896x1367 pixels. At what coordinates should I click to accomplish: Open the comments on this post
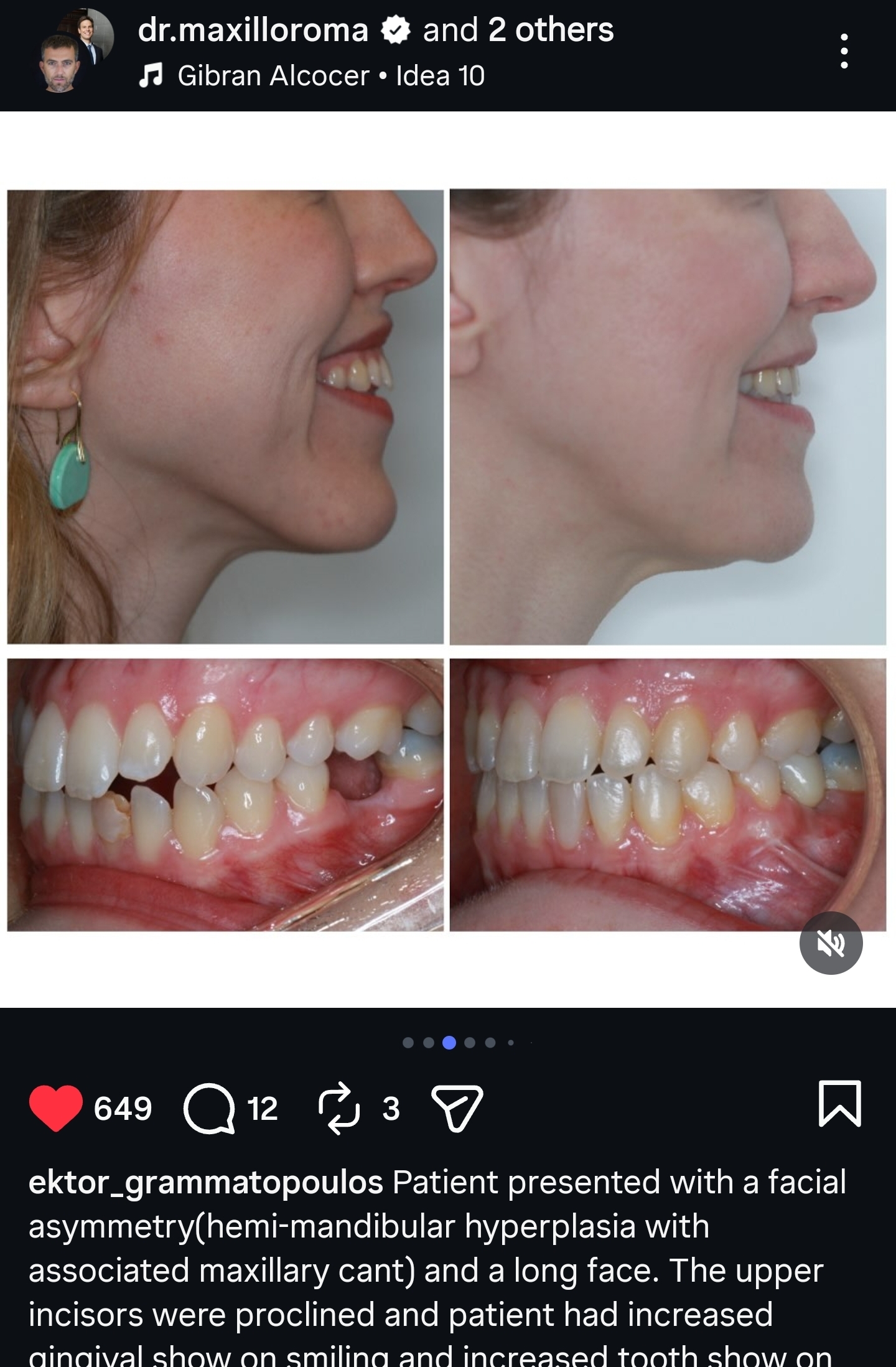point(209,1107)
